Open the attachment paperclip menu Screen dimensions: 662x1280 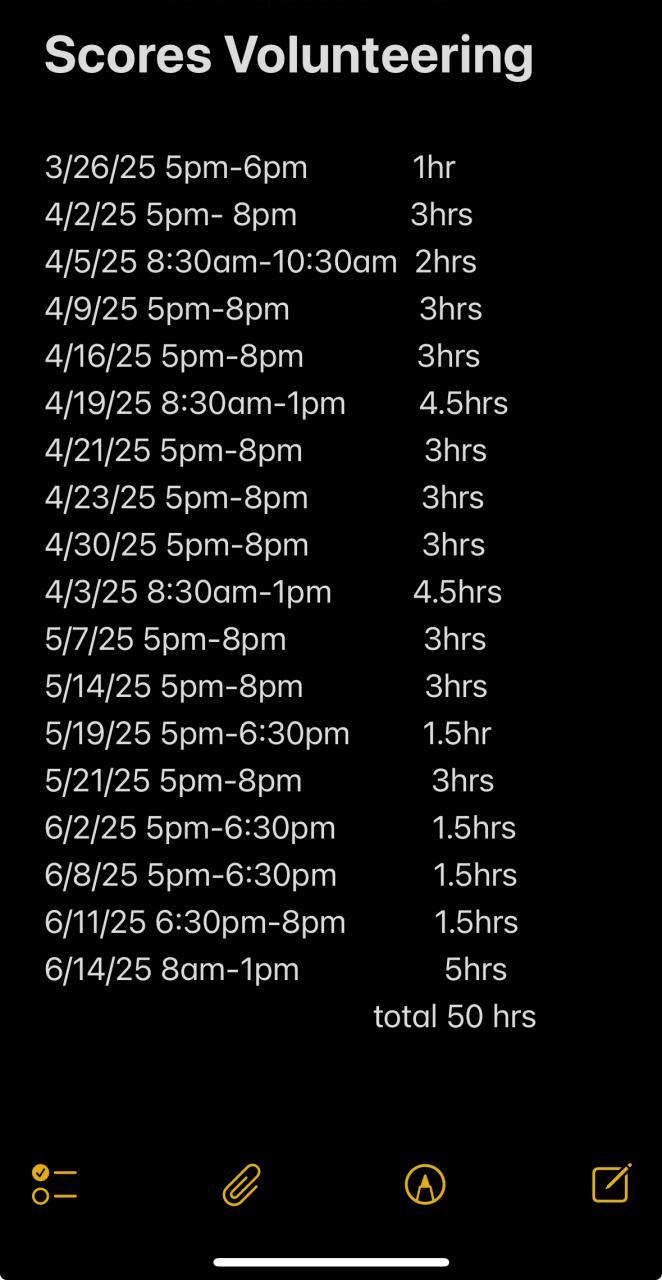click(x=241, y=1185)
